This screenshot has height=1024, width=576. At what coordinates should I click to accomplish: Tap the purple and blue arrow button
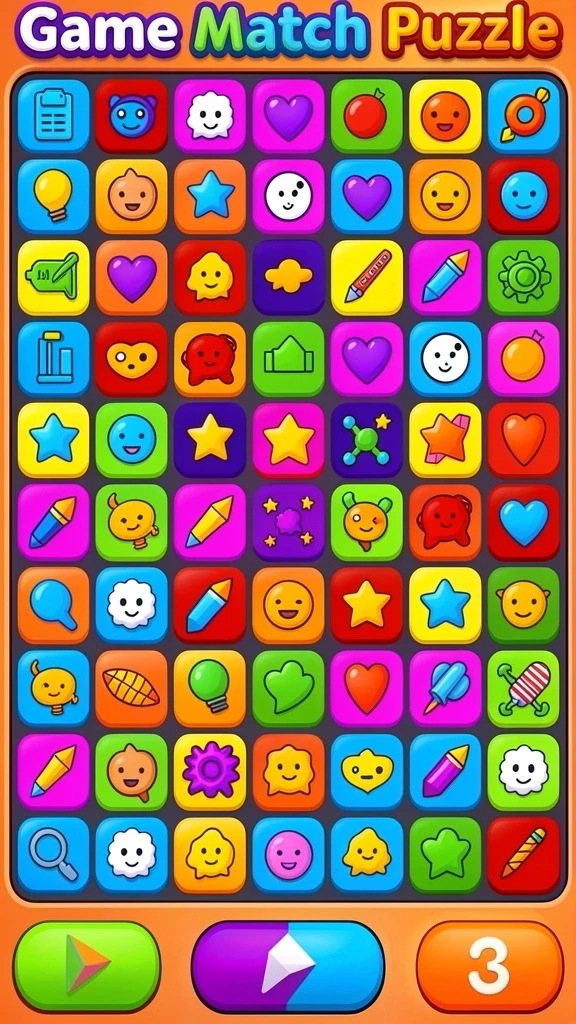pyautogui.click(x=288, y=967)
